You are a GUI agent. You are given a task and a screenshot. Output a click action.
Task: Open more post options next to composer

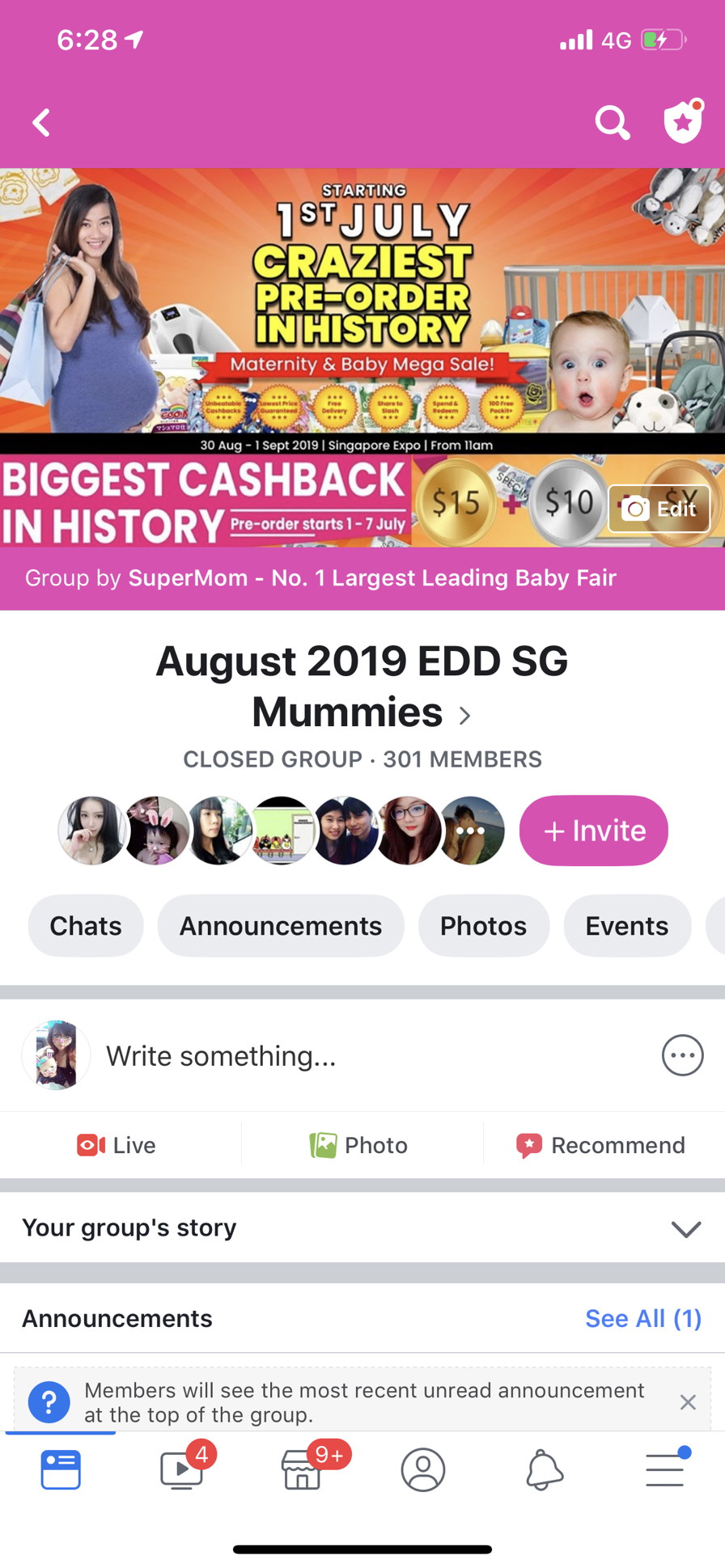click(682, 1055)
